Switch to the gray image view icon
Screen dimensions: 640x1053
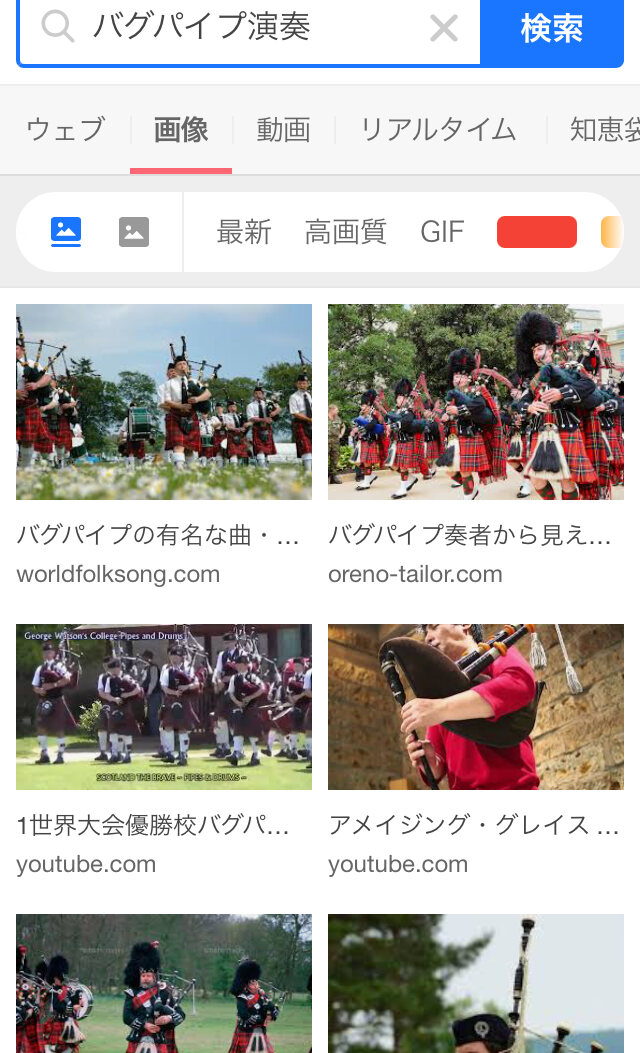click(x=134, y=232)
